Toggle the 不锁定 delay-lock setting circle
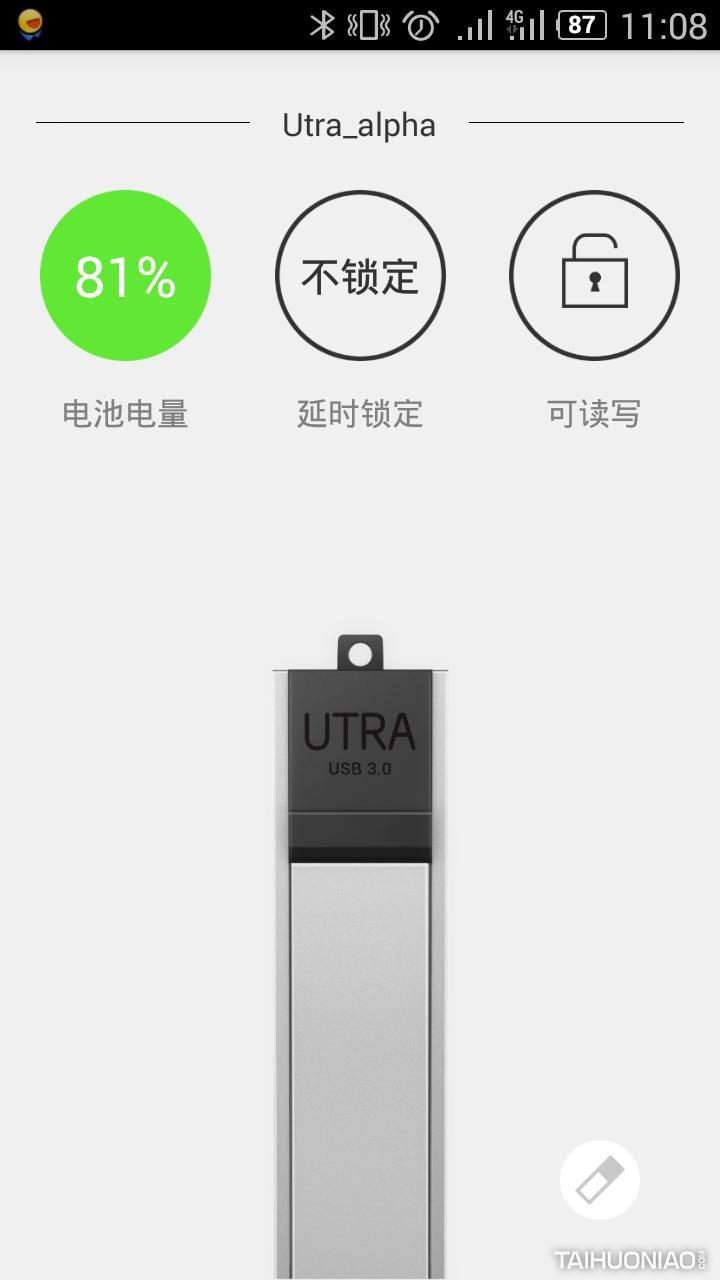 coord(360,275)
